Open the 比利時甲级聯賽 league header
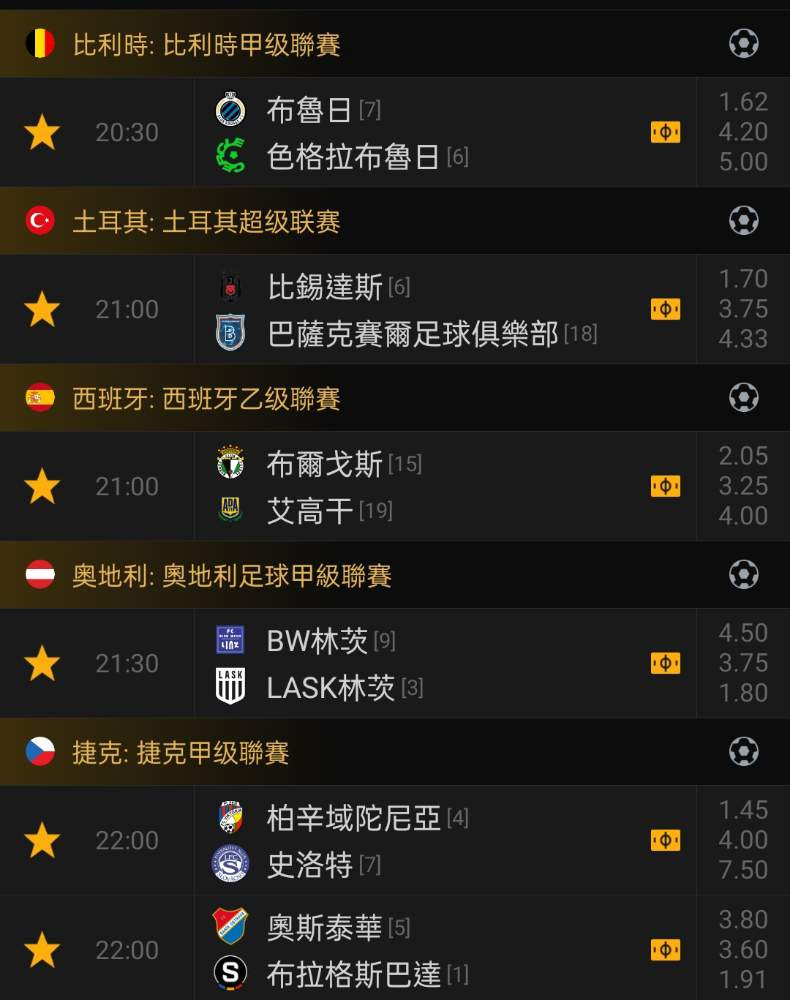Screen dimensions: 790x1000 pos(395,44)
